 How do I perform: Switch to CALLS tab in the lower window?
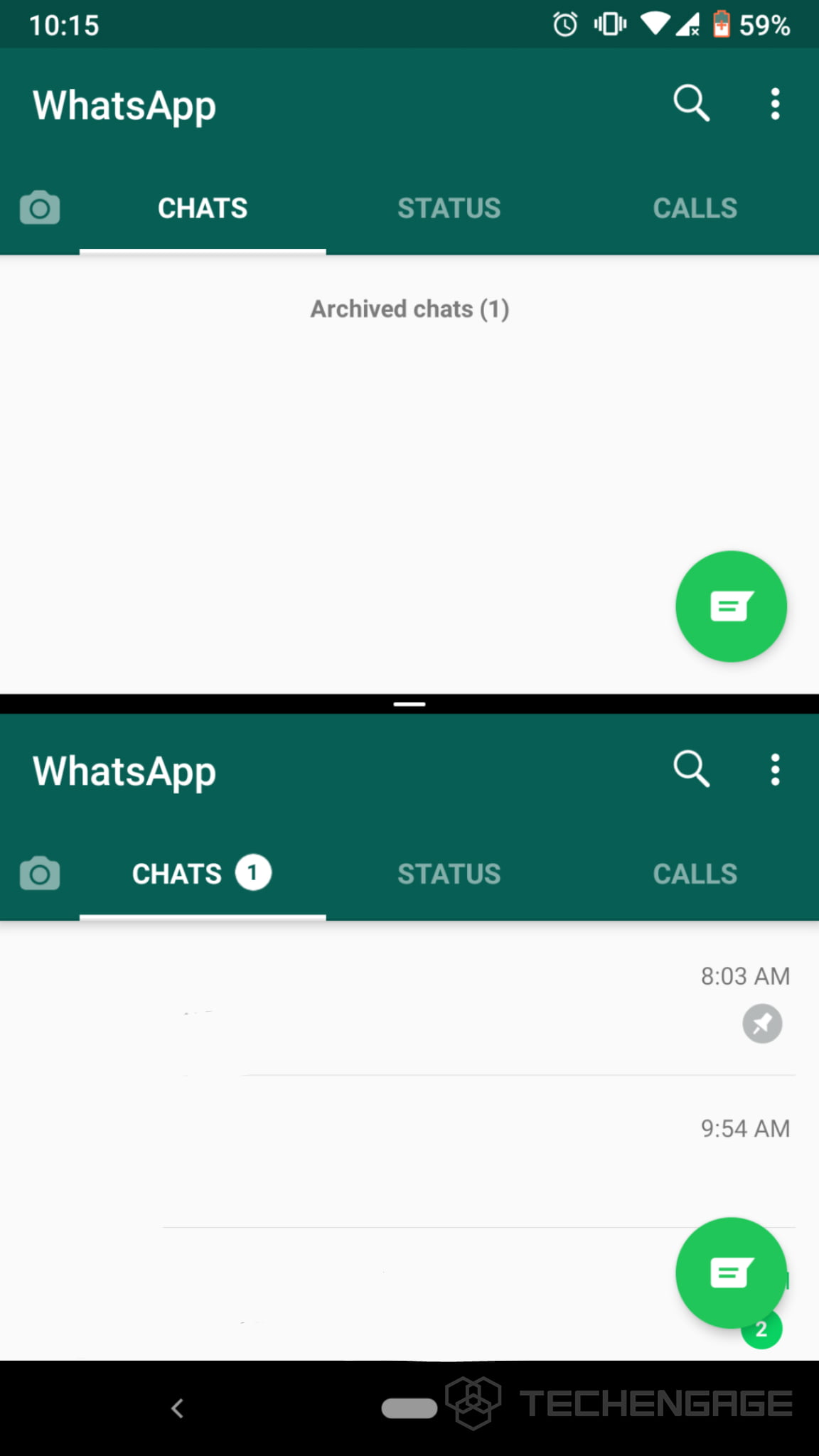[x=695, y=874]
